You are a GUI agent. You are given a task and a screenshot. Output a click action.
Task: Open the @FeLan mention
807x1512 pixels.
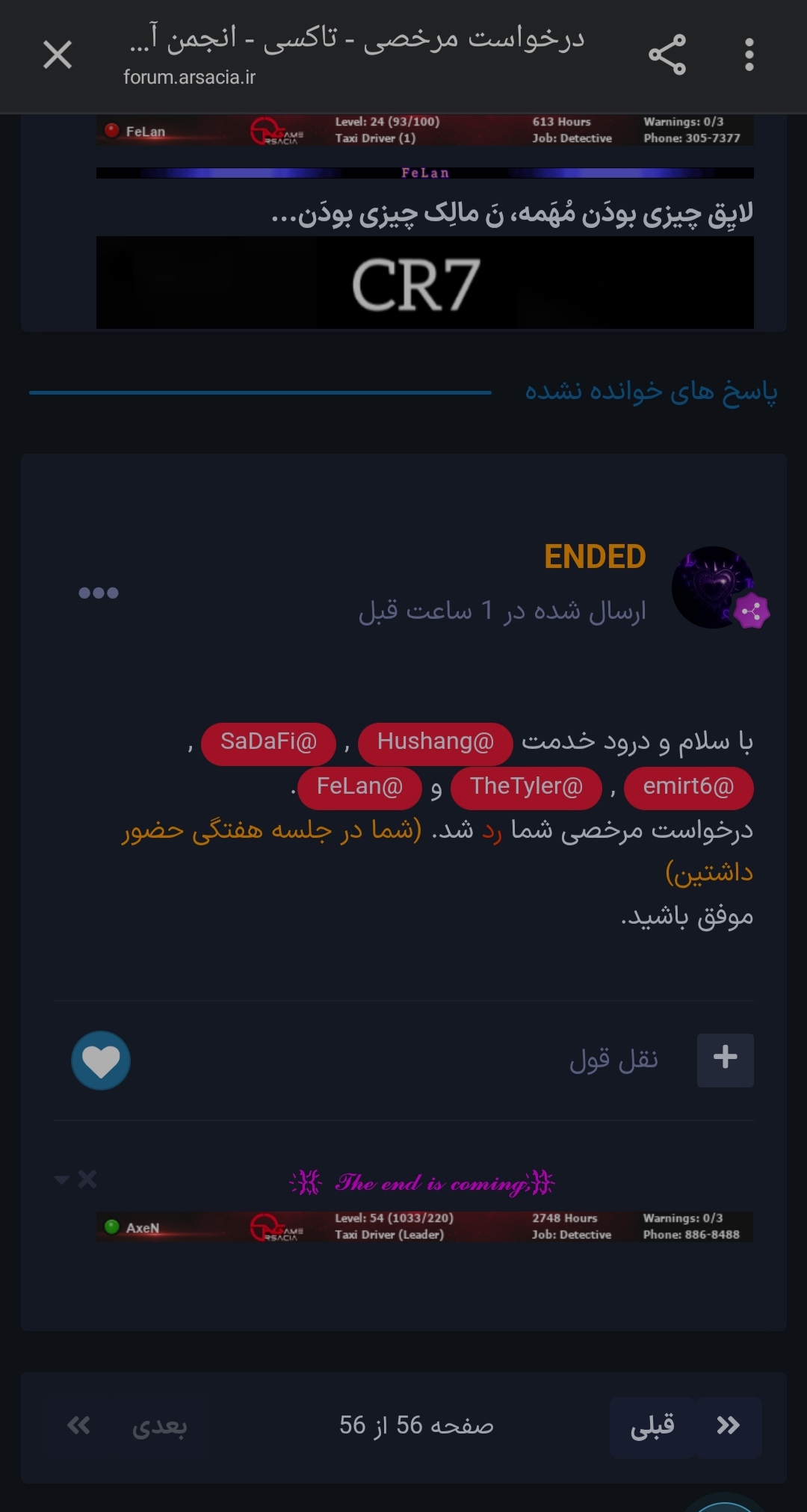pyautogui.click(x=359, y=788)
